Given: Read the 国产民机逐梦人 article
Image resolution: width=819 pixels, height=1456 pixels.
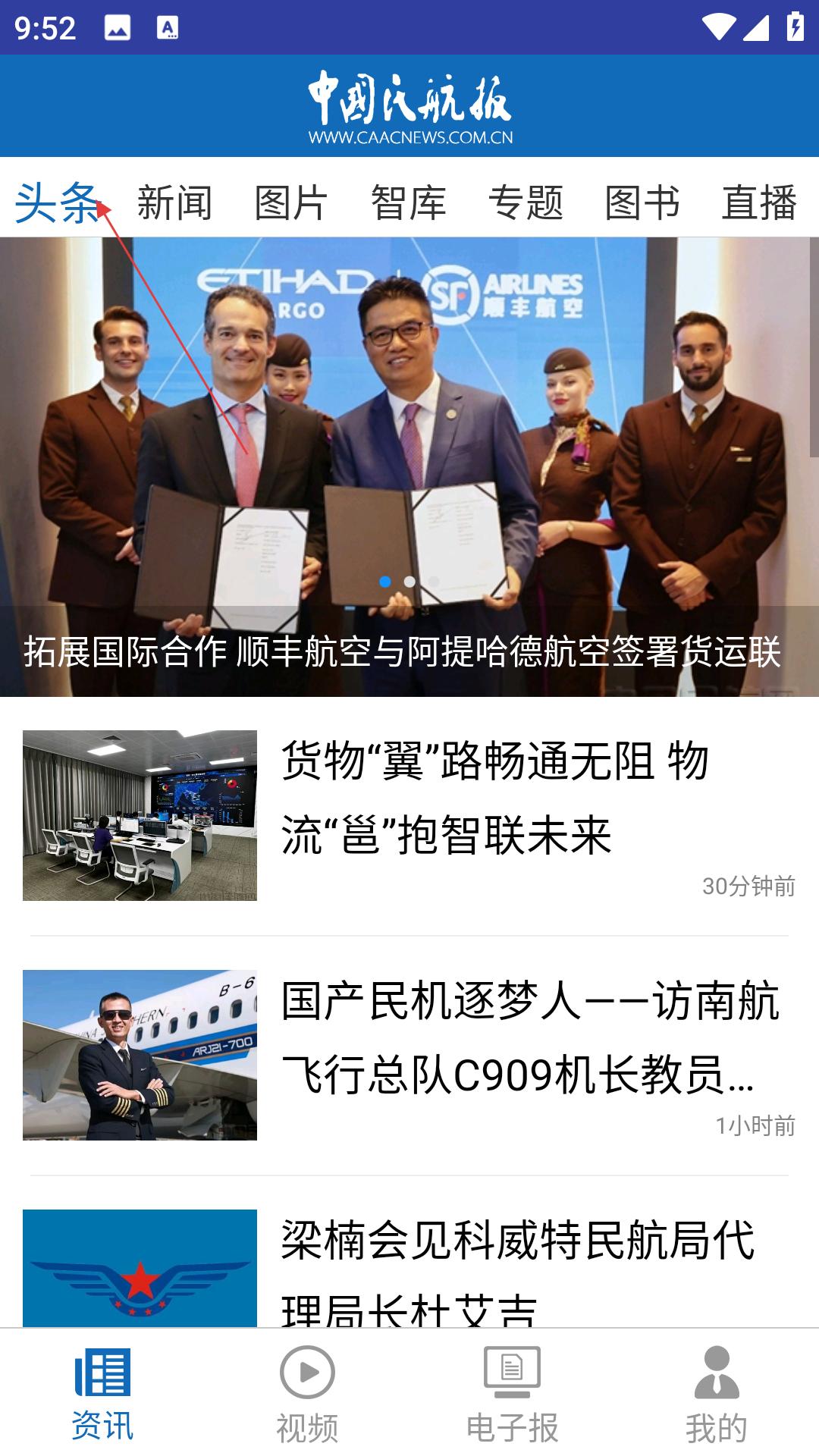Looking at the screenshot, I should pyautogui.click(x=409, y=1056).
